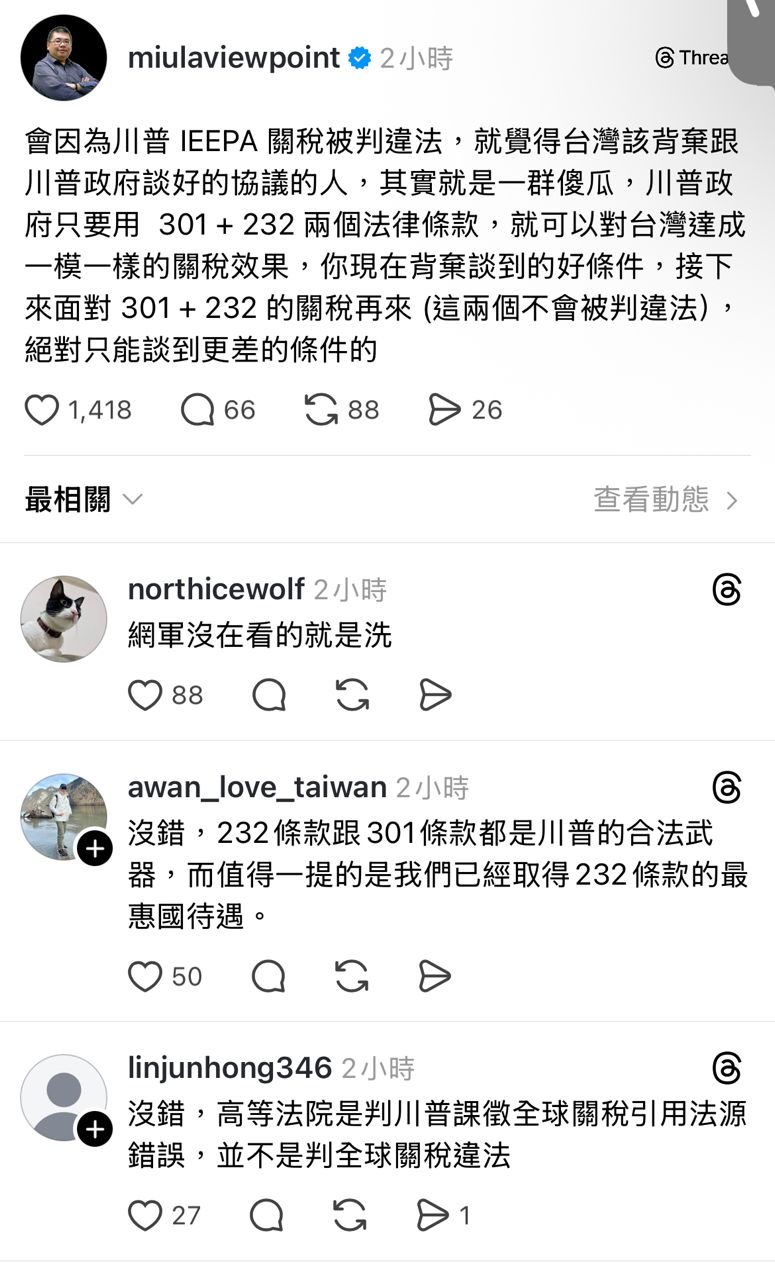The image size is (775, 1280).
Task: Repost the miulaviewpoint post
Action: coord(321,410)
